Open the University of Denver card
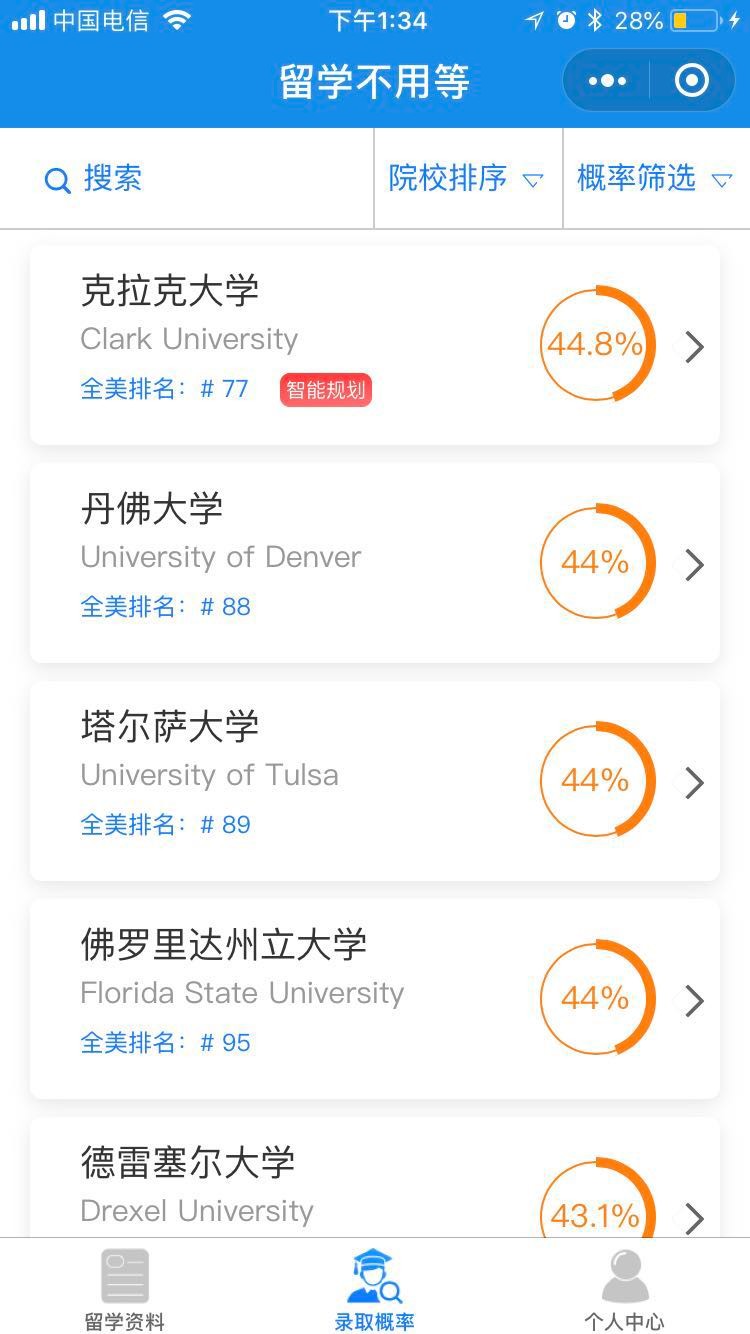750x1334 pixels. [375, 563]
